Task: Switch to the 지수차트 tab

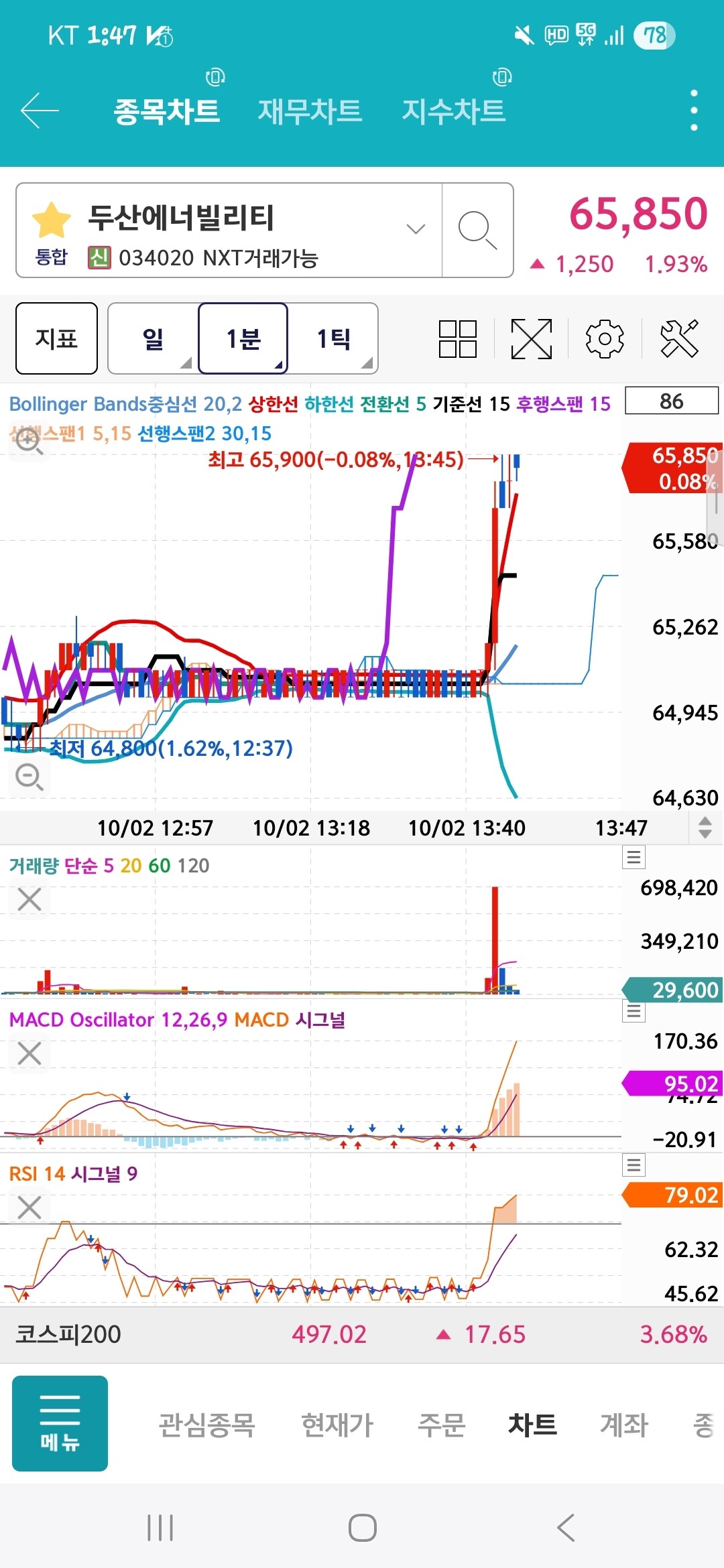Action: [x=453, y=111]
